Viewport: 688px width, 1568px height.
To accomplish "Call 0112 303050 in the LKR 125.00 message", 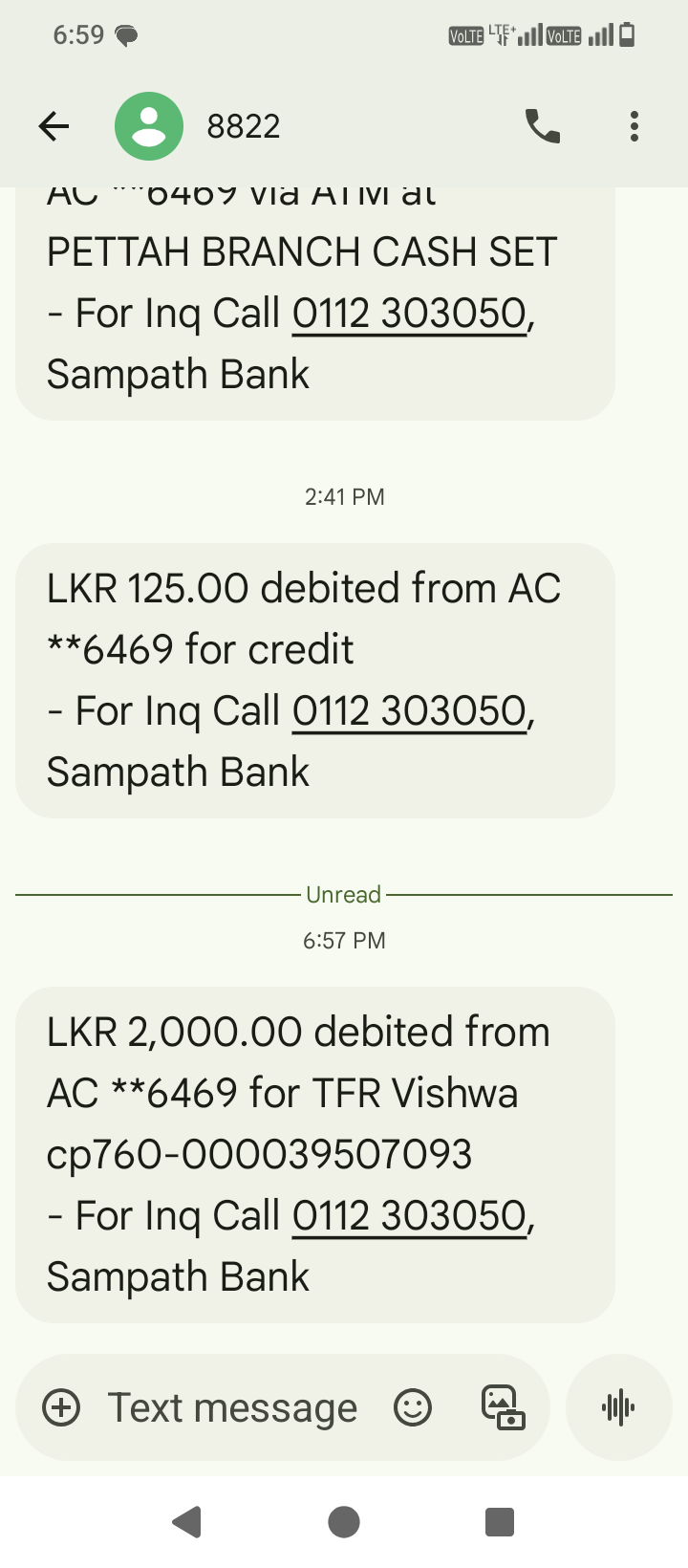I will tap(409, 711).
